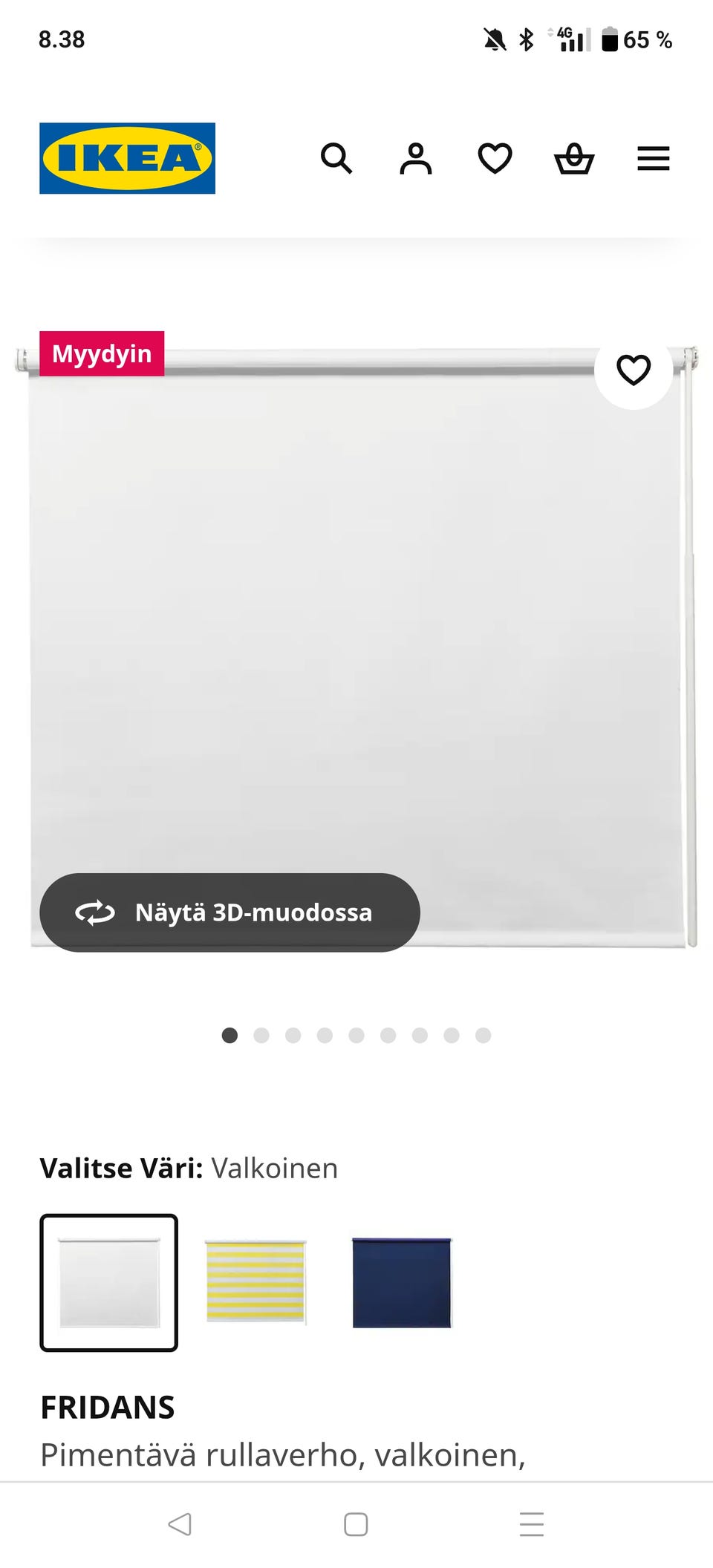
Task: Open the search icon
Action: coord(337,158)
